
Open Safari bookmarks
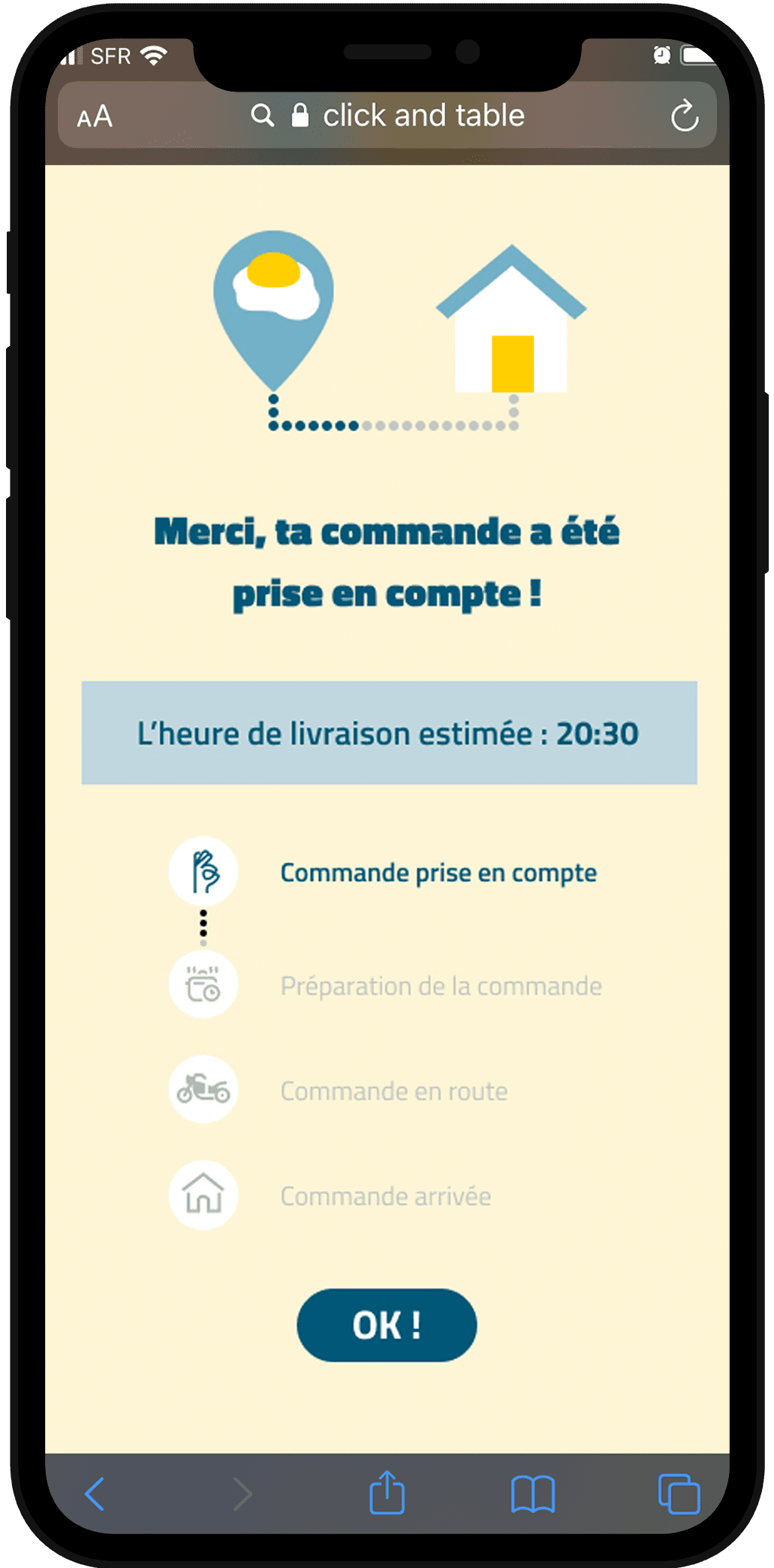pos(532,1494)
